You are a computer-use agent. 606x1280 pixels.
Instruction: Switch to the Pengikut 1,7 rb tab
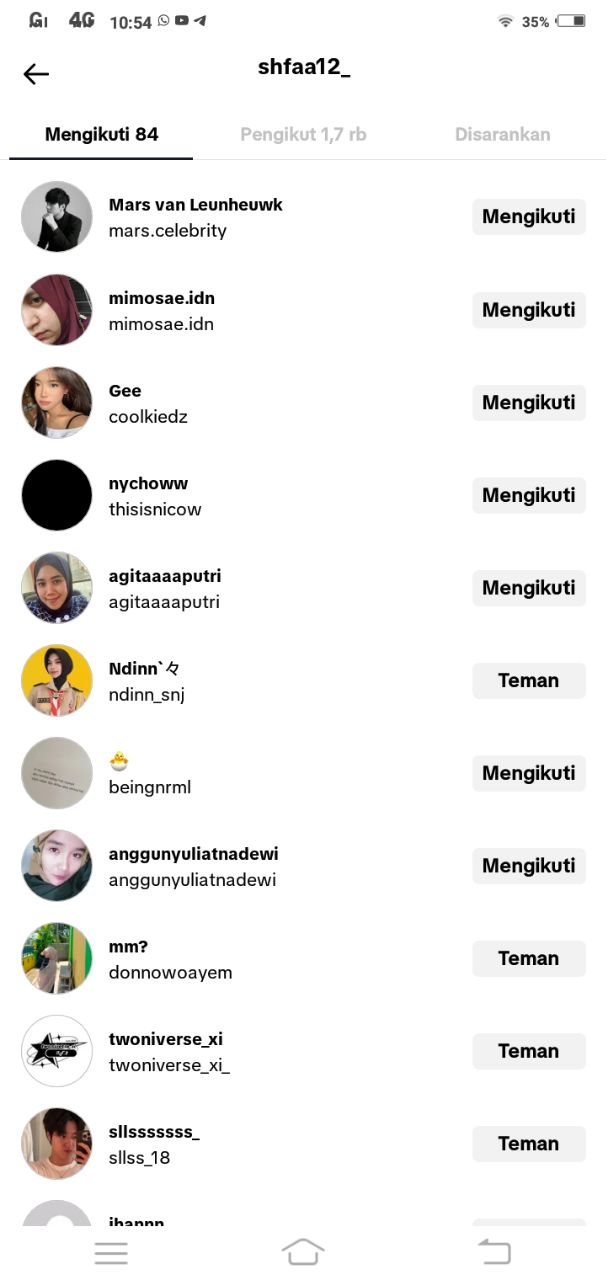click(303, 134)
